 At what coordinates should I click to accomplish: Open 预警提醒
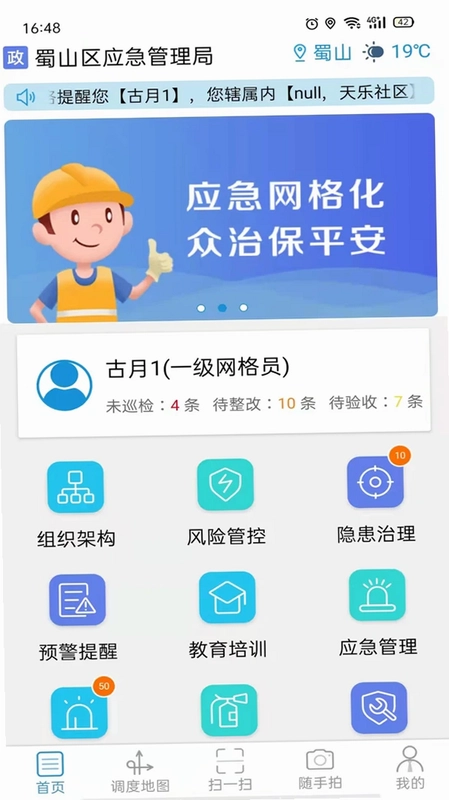tap(78, 617)
